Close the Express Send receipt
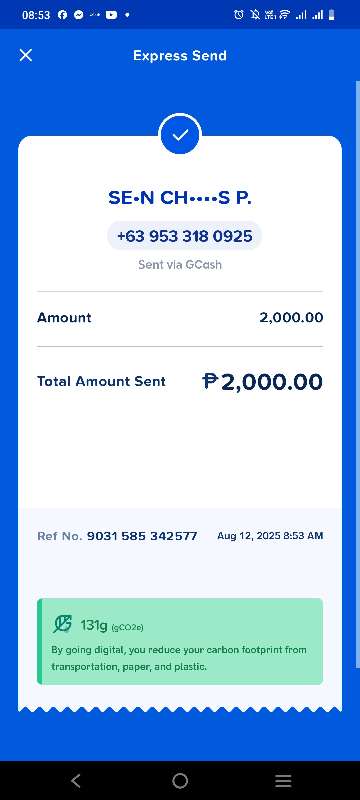The width and height of the screenshot is (360, 800). (25, 55)
